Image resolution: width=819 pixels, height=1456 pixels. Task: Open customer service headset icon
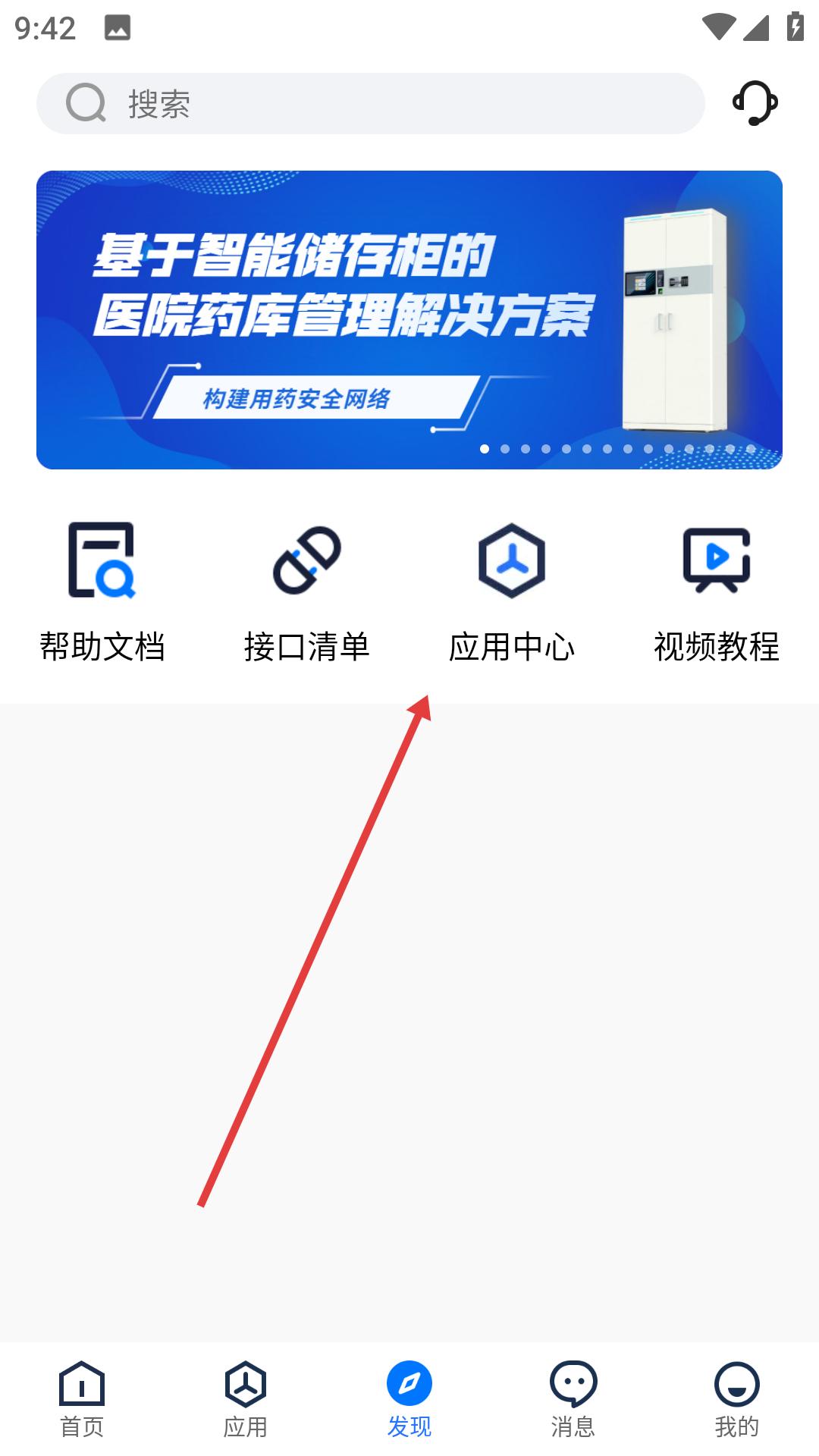pyautogui.click(x=755, y=103)
